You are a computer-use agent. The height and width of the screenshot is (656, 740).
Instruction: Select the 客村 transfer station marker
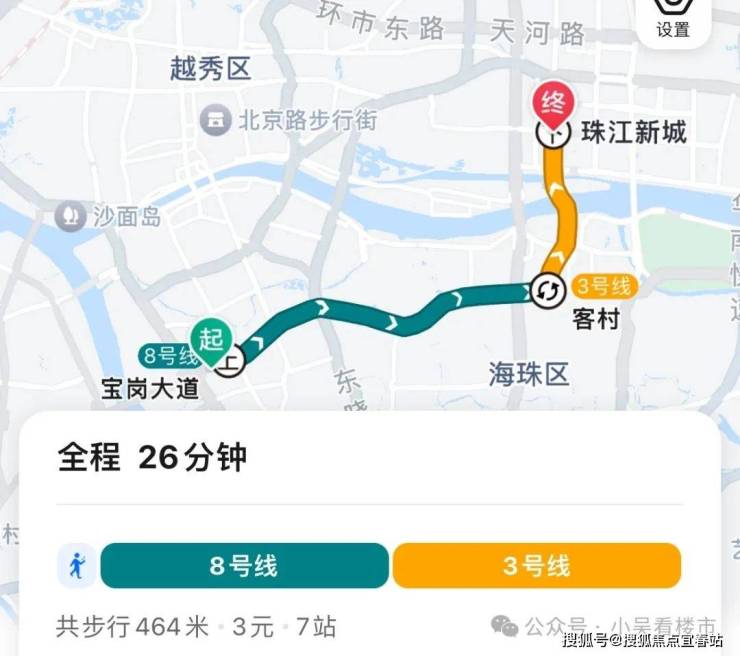coord(547,290)
